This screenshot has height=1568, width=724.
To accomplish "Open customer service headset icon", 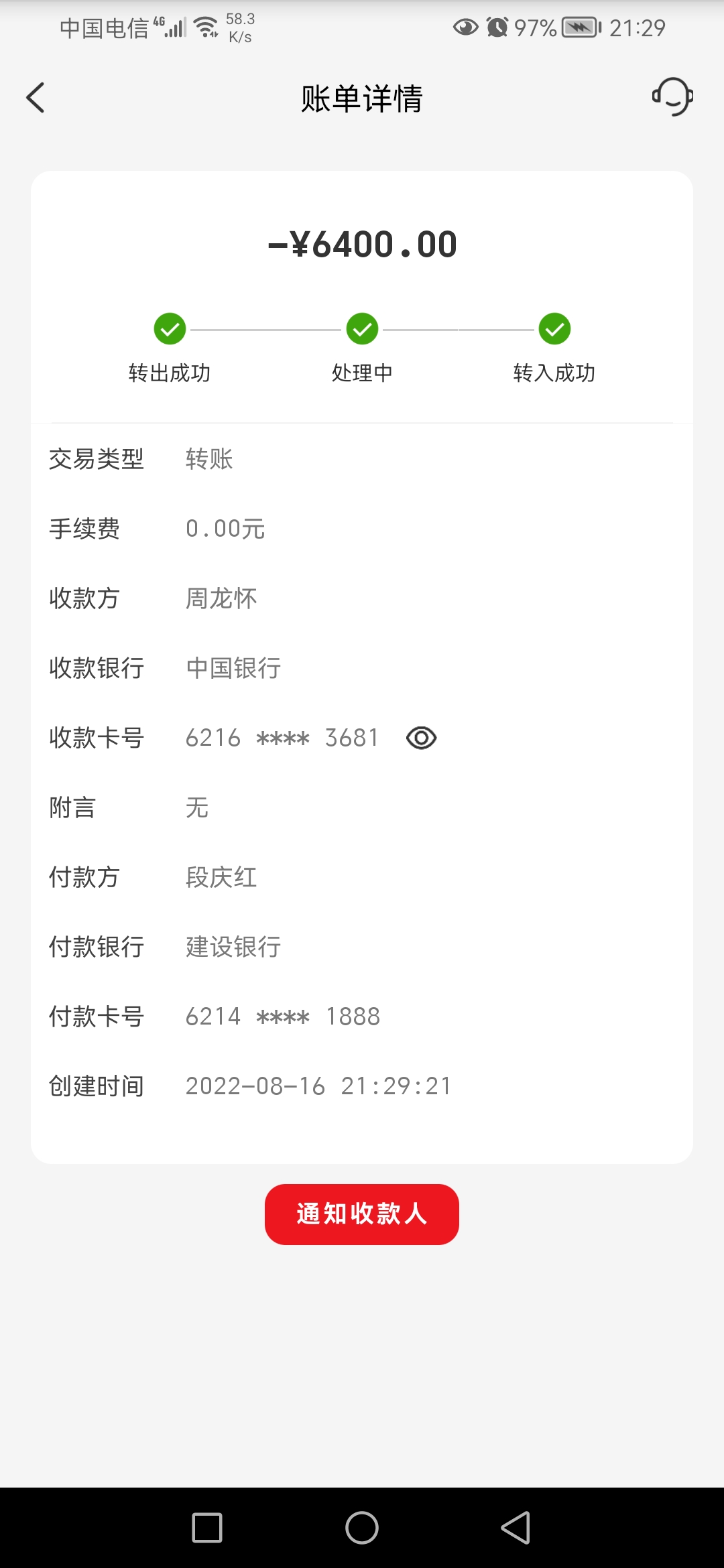I will tap(672, 96).
